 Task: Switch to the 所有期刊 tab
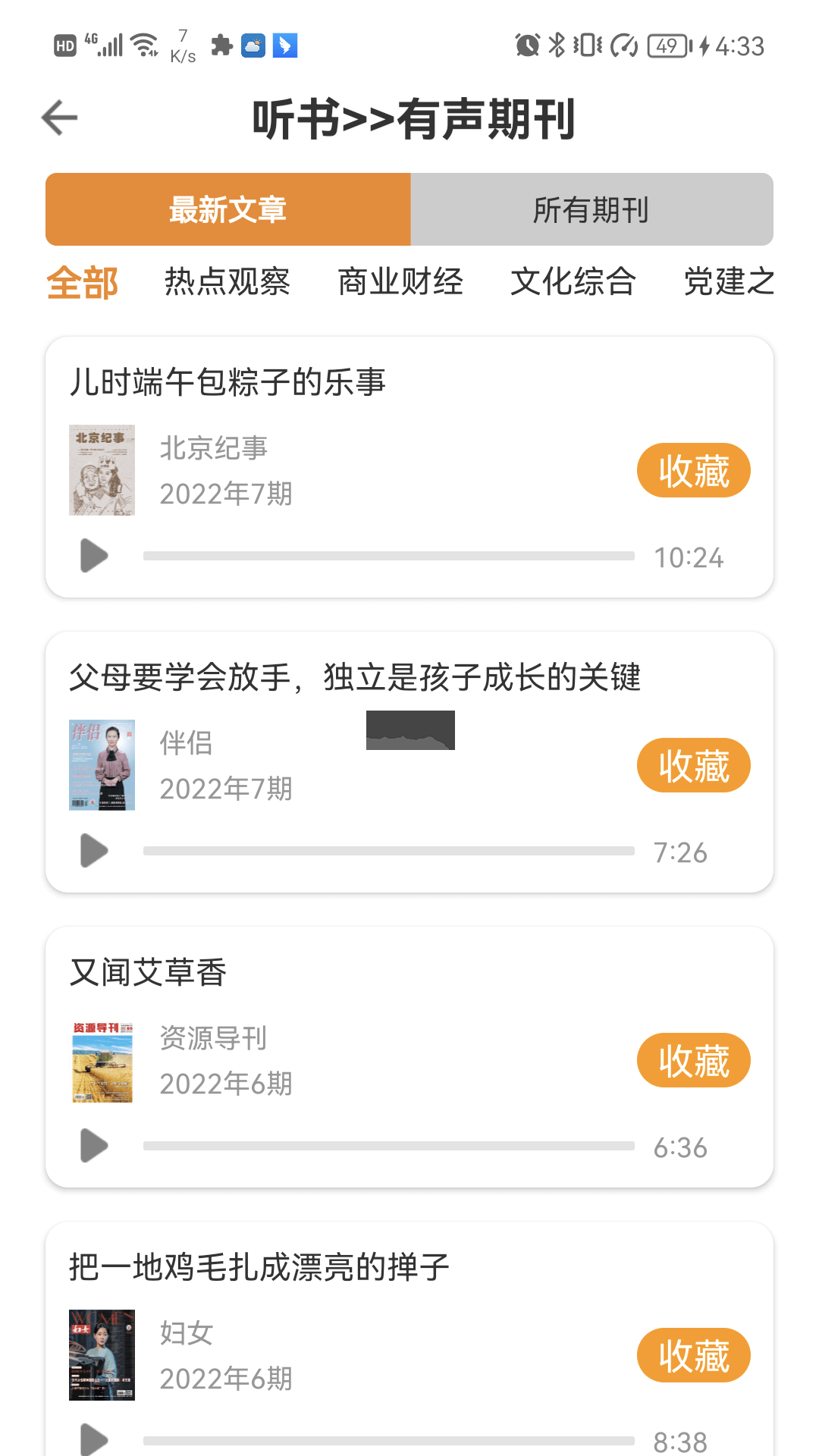591,209
